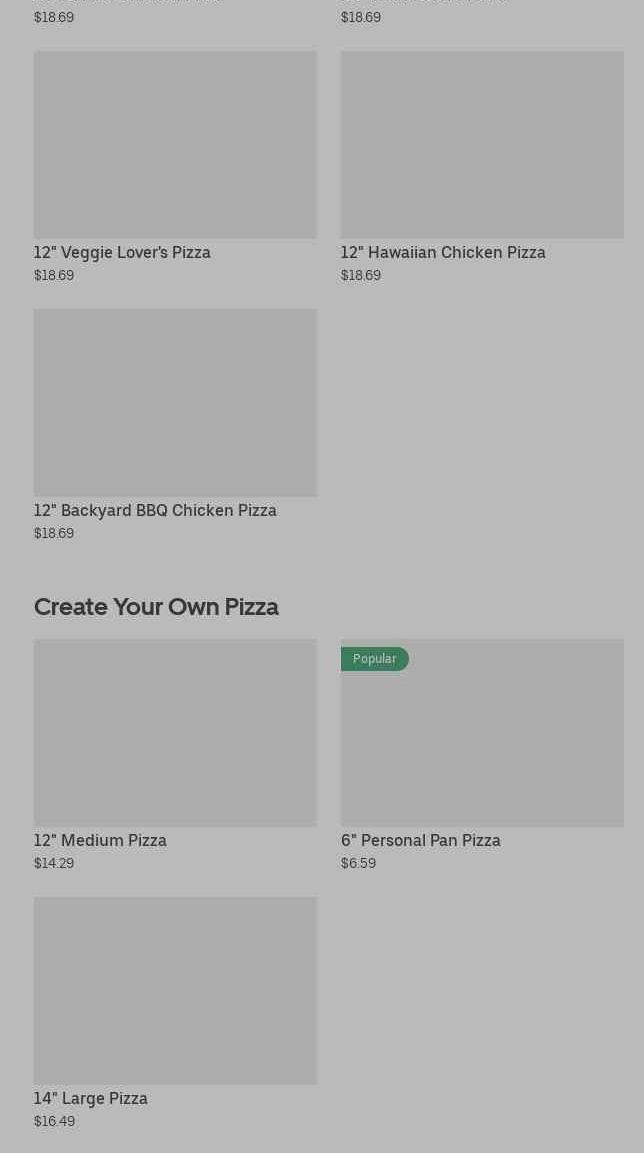View the 12" Backyard BBQ Chicken Pizza
Image resolution: width=644 pixels, height=1153 pixels.
tap(175, 425)
